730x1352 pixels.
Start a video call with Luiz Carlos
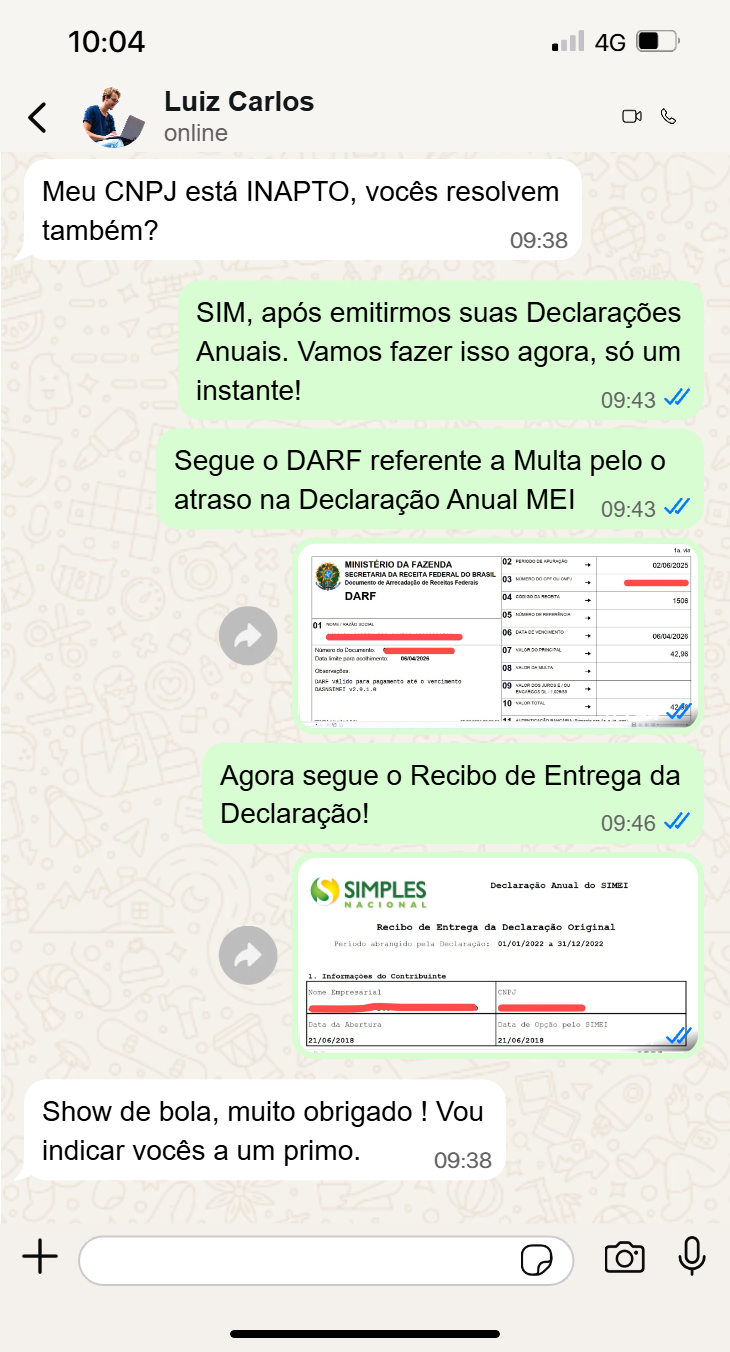tap(631, 116)
